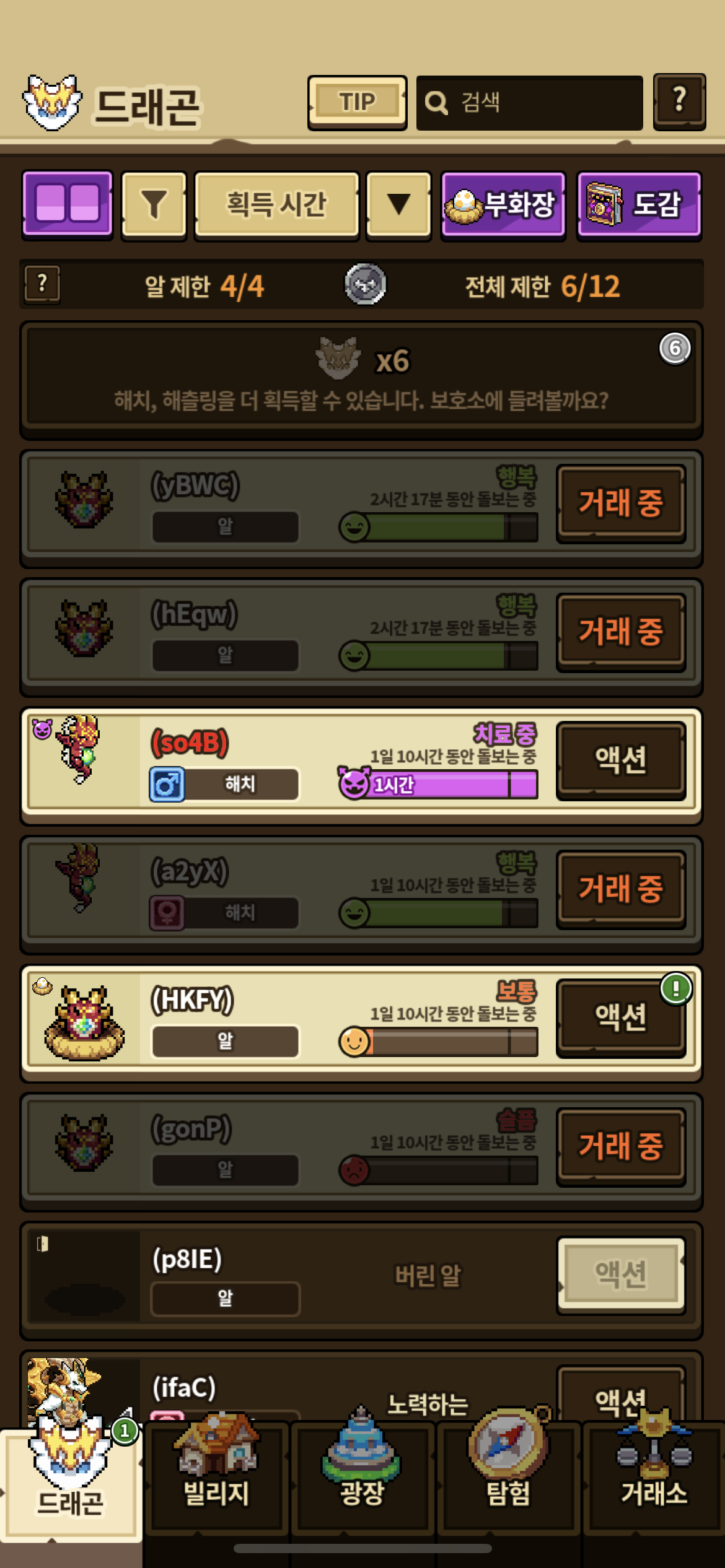
Task: Tap 액션 for abandoned egg (p8IE)
Action: (620, 1274)
